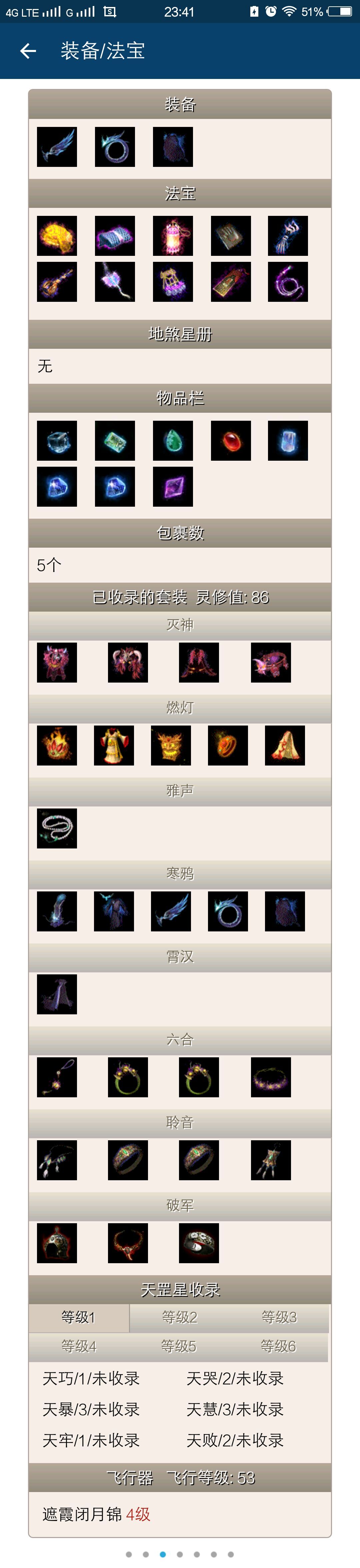
Task: View the 等级6 tab
Action: tap(278, 1346)
